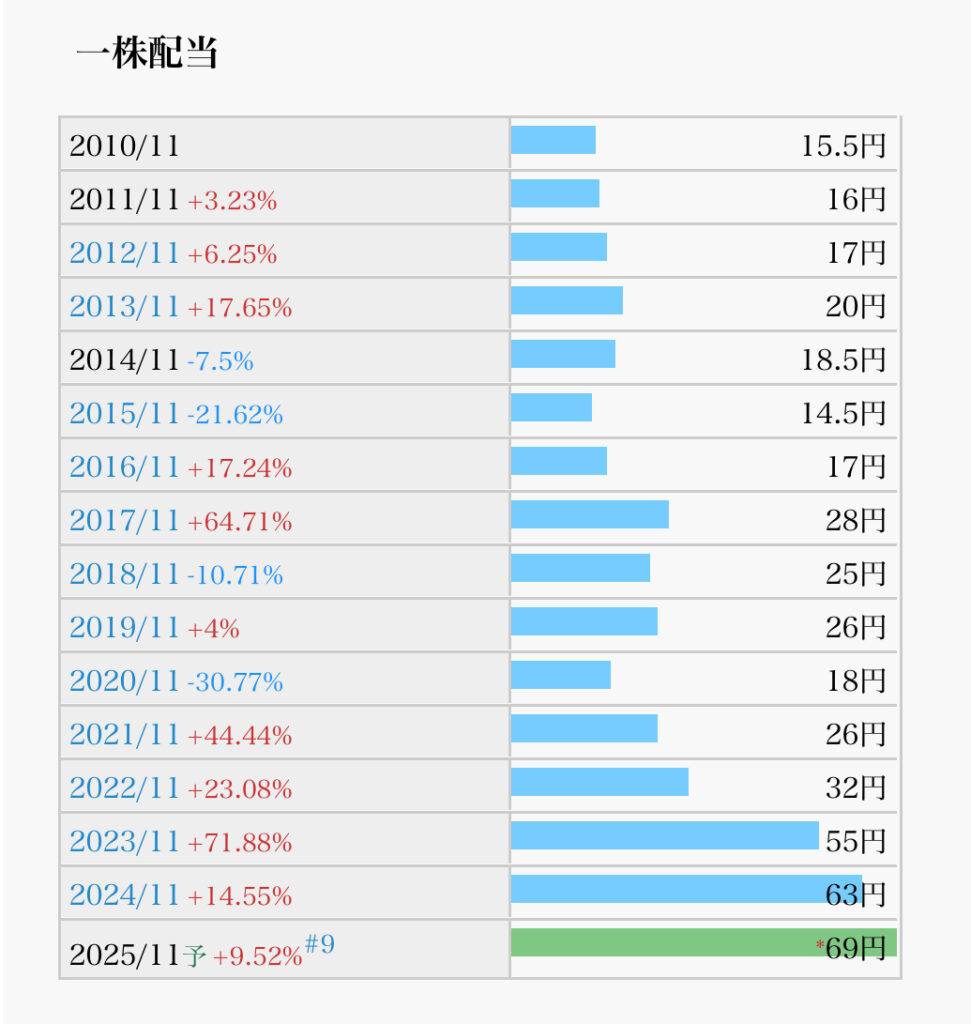Open the 2022/11 fiscal year link
This screenshot has height=1024, width=971.
pos(124,789)
